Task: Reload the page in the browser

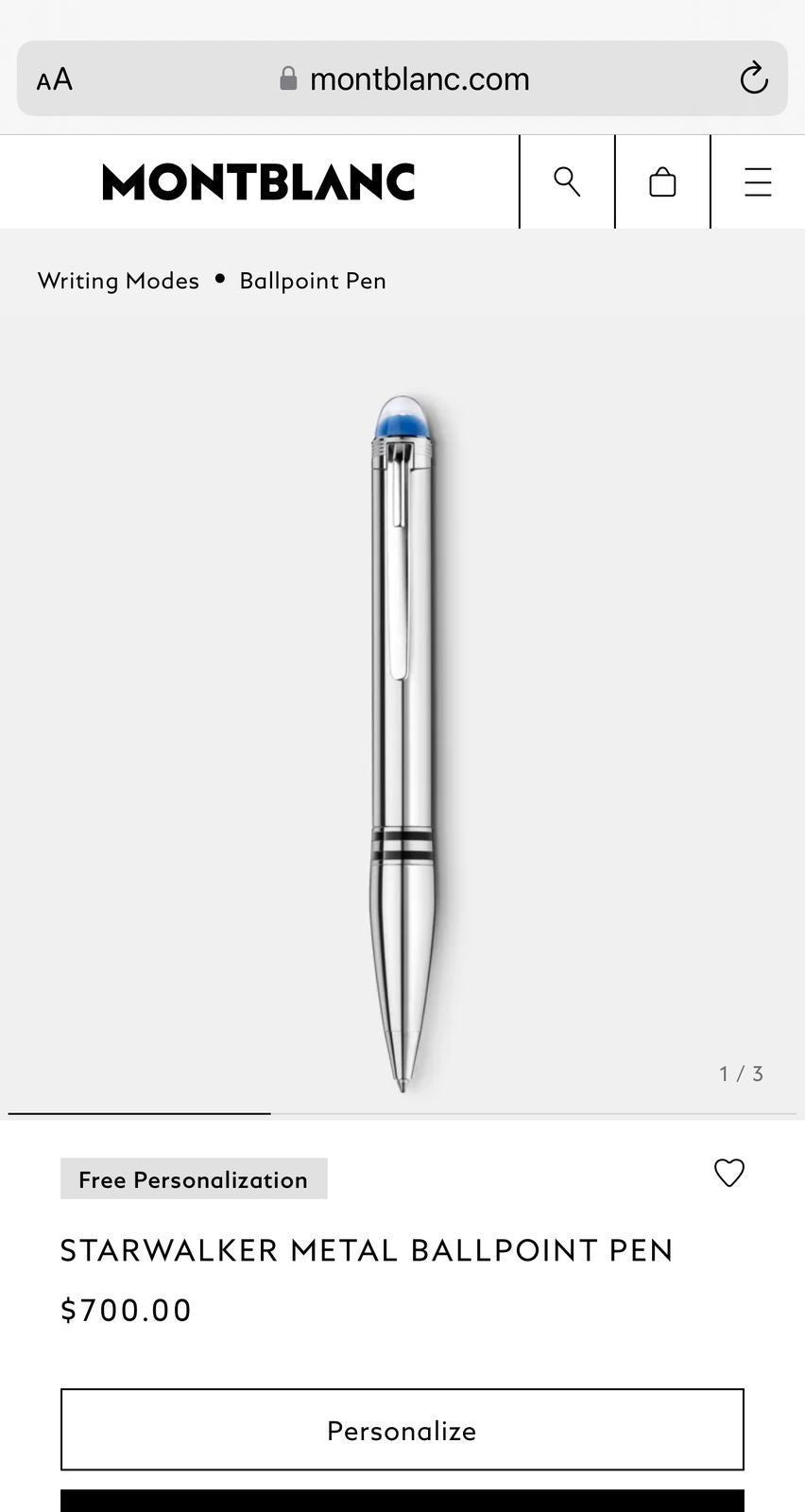Action: pos(753,78)
